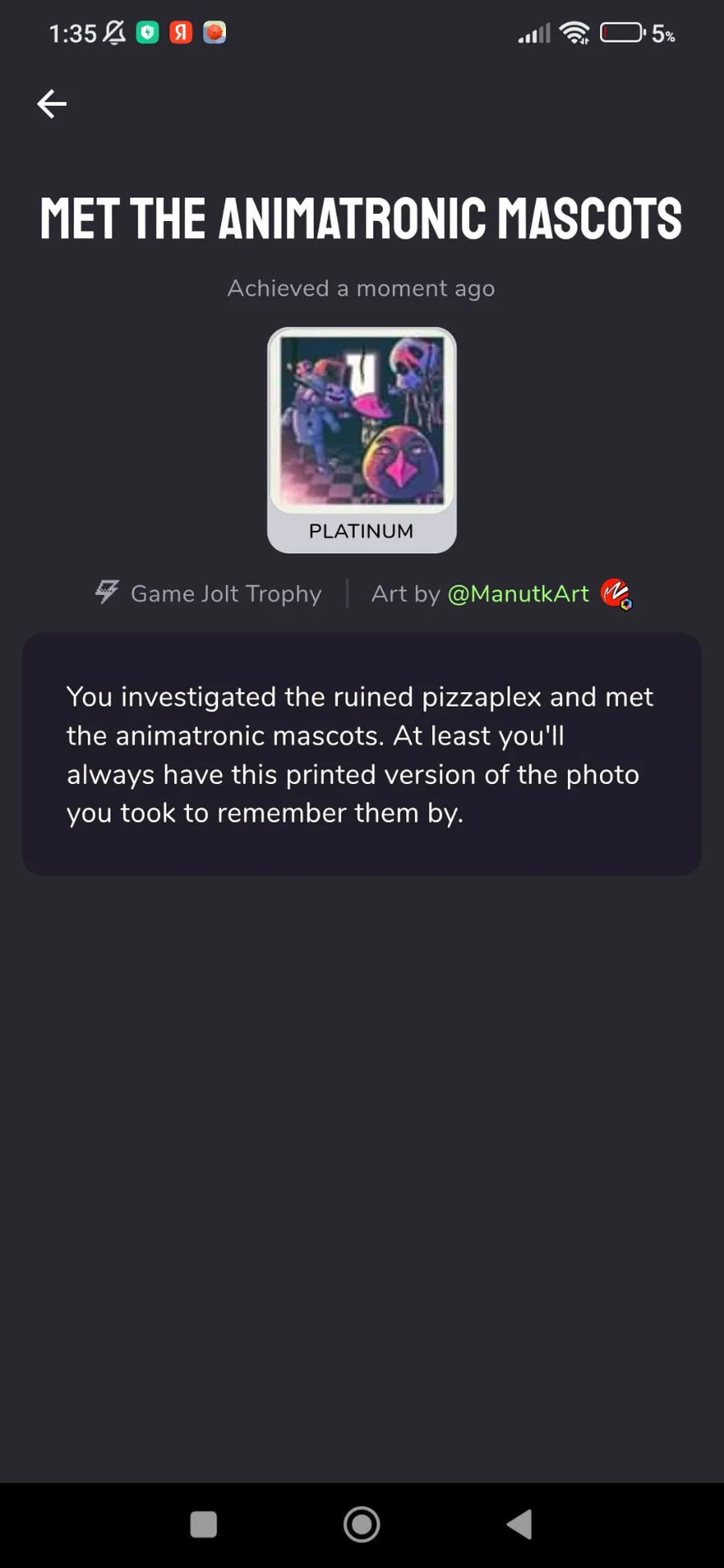Open the @ManutkArt artist profile link

pyautogui.click(x=518, y=593)
